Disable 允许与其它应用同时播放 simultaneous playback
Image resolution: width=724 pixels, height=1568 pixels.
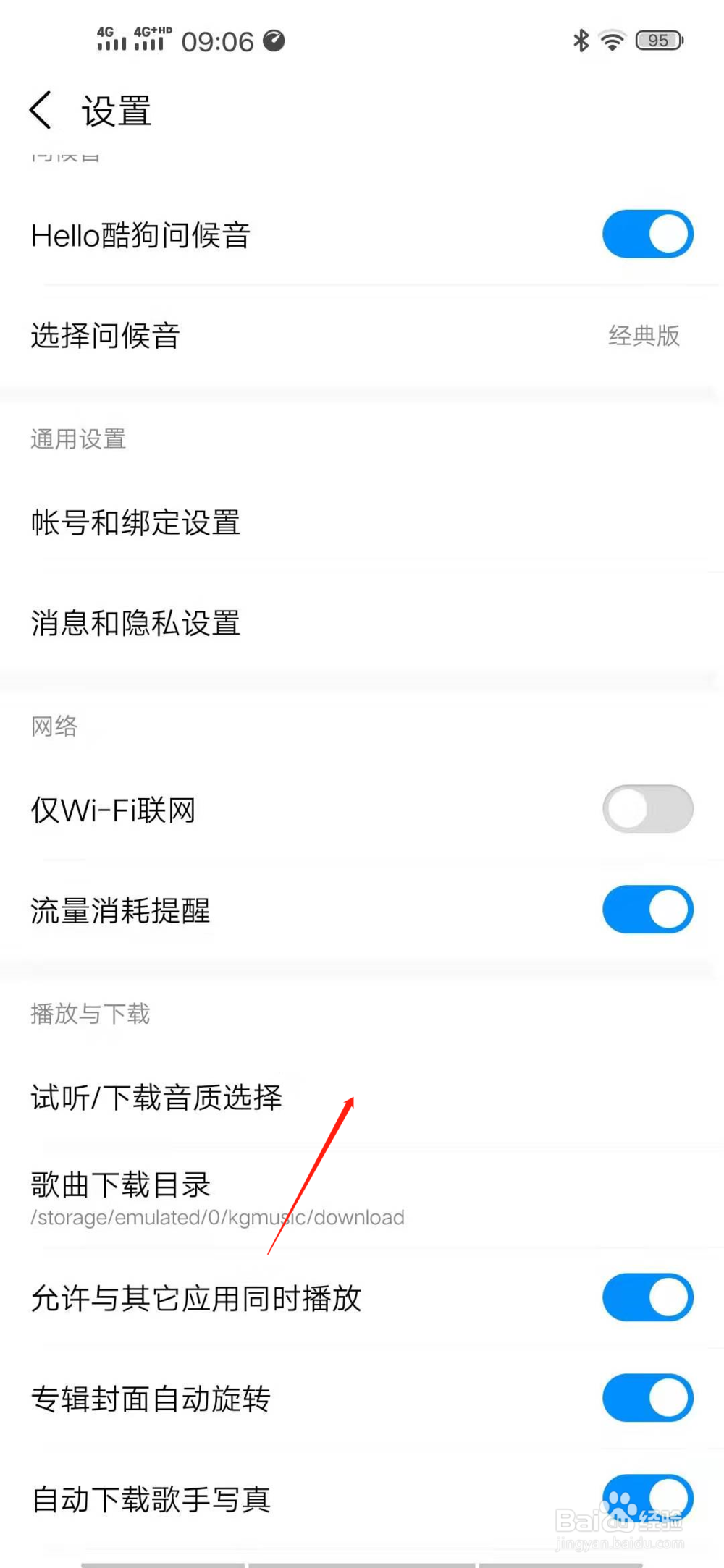647,1297
